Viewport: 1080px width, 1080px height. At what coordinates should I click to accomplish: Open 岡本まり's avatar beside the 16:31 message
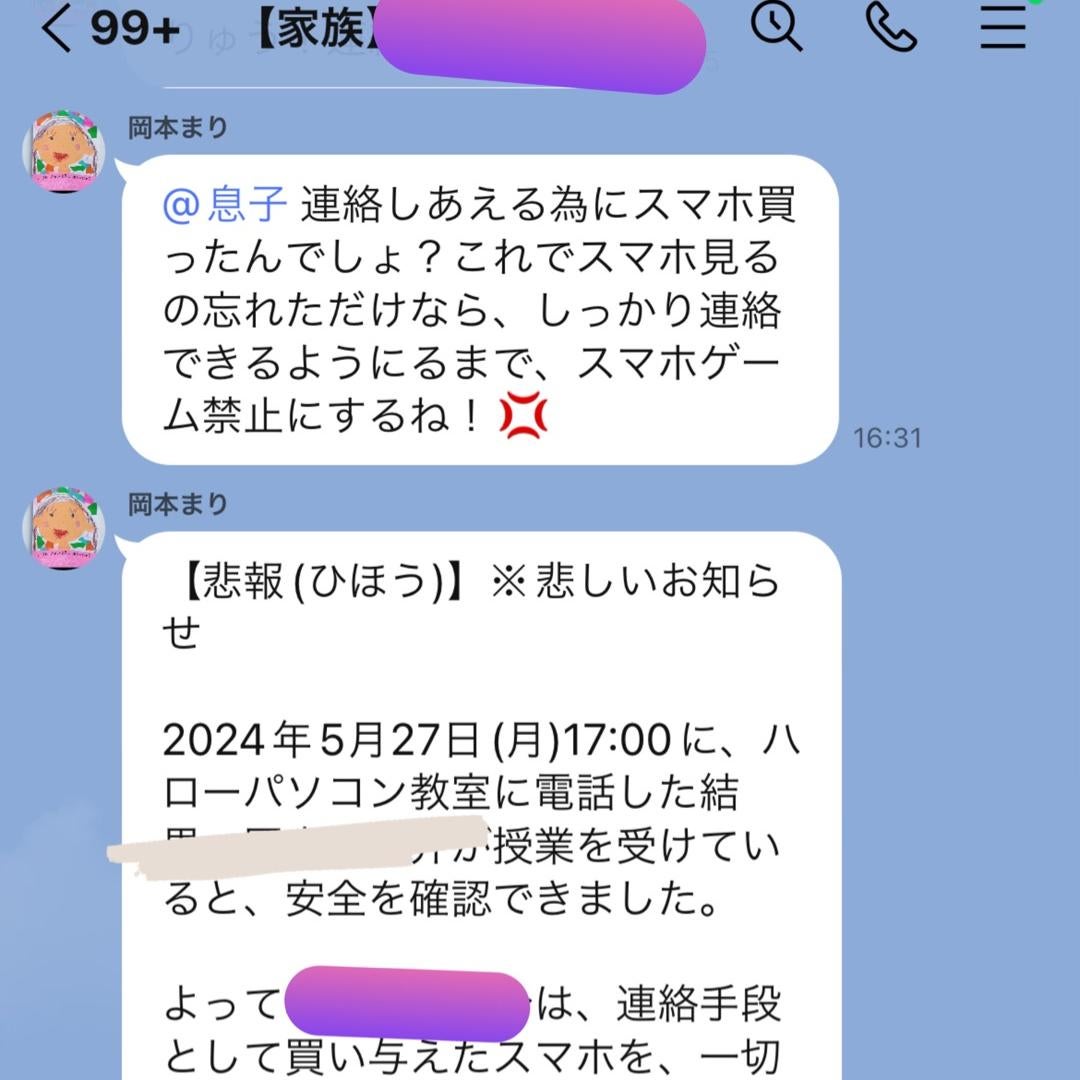[x=64, y=151]
